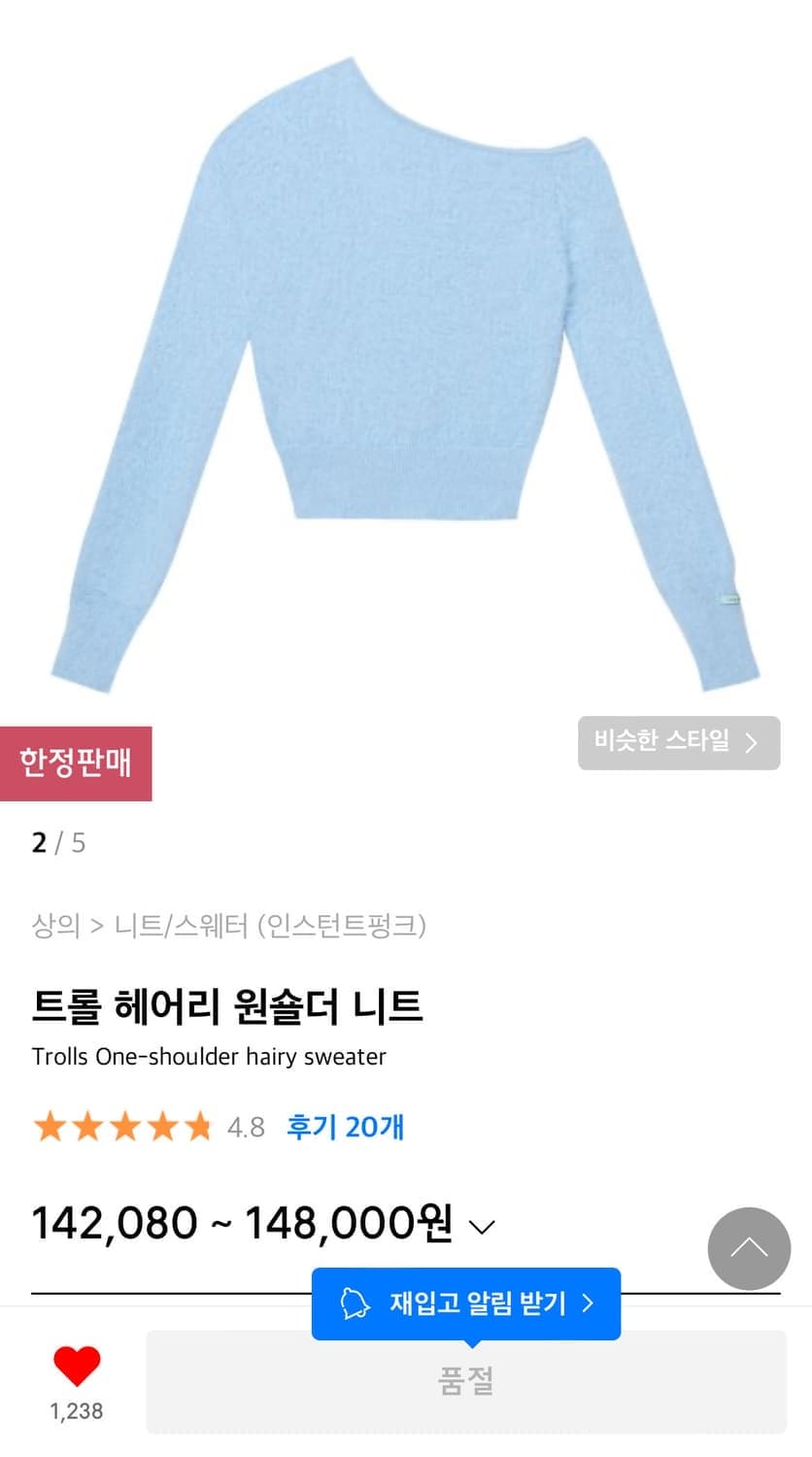Click the 4.8 rating stars slider area
This screenshot has width=812, height=1457.
pos(121,1127)
